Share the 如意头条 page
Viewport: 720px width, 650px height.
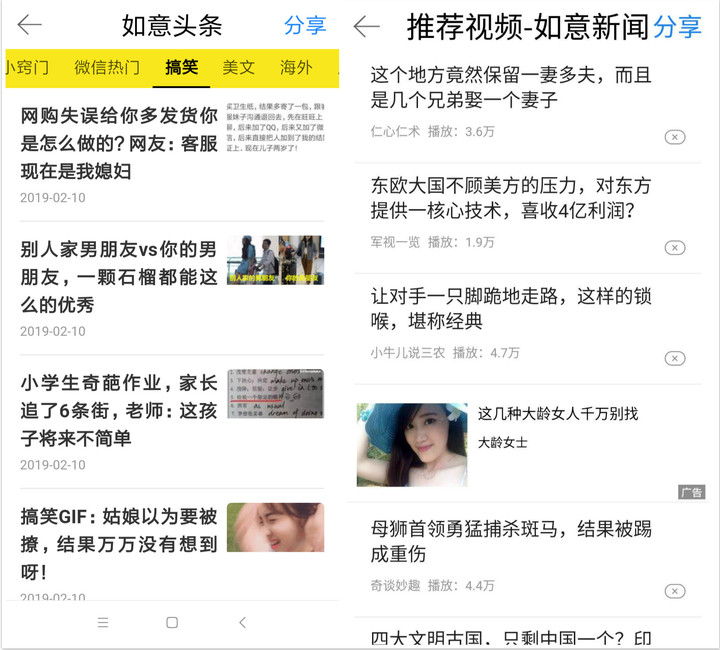[305, 25]
